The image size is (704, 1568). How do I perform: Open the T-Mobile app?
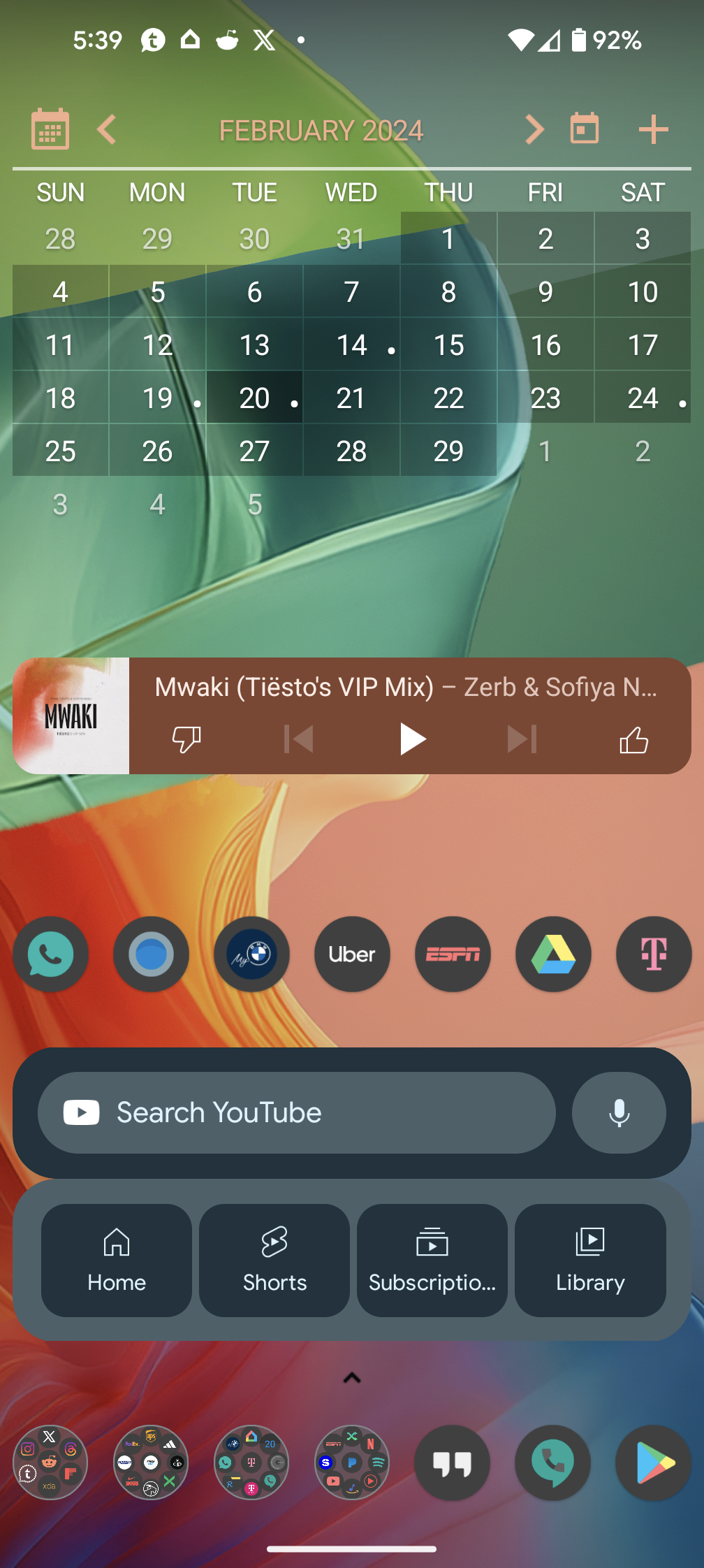[654, 954]
